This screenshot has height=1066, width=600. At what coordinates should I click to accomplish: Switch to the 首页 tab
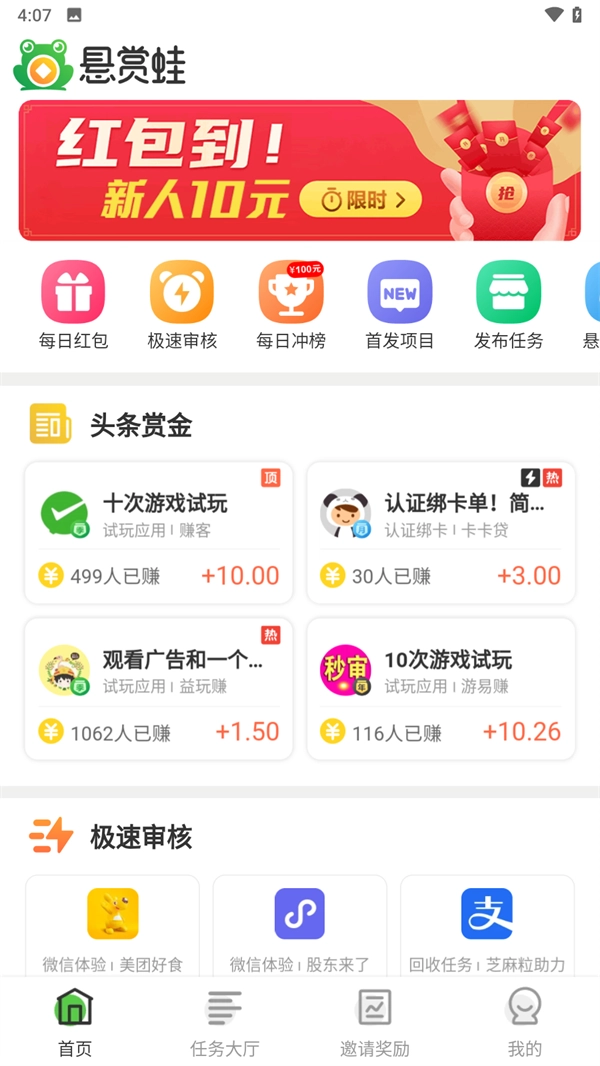coord(73,1022)
